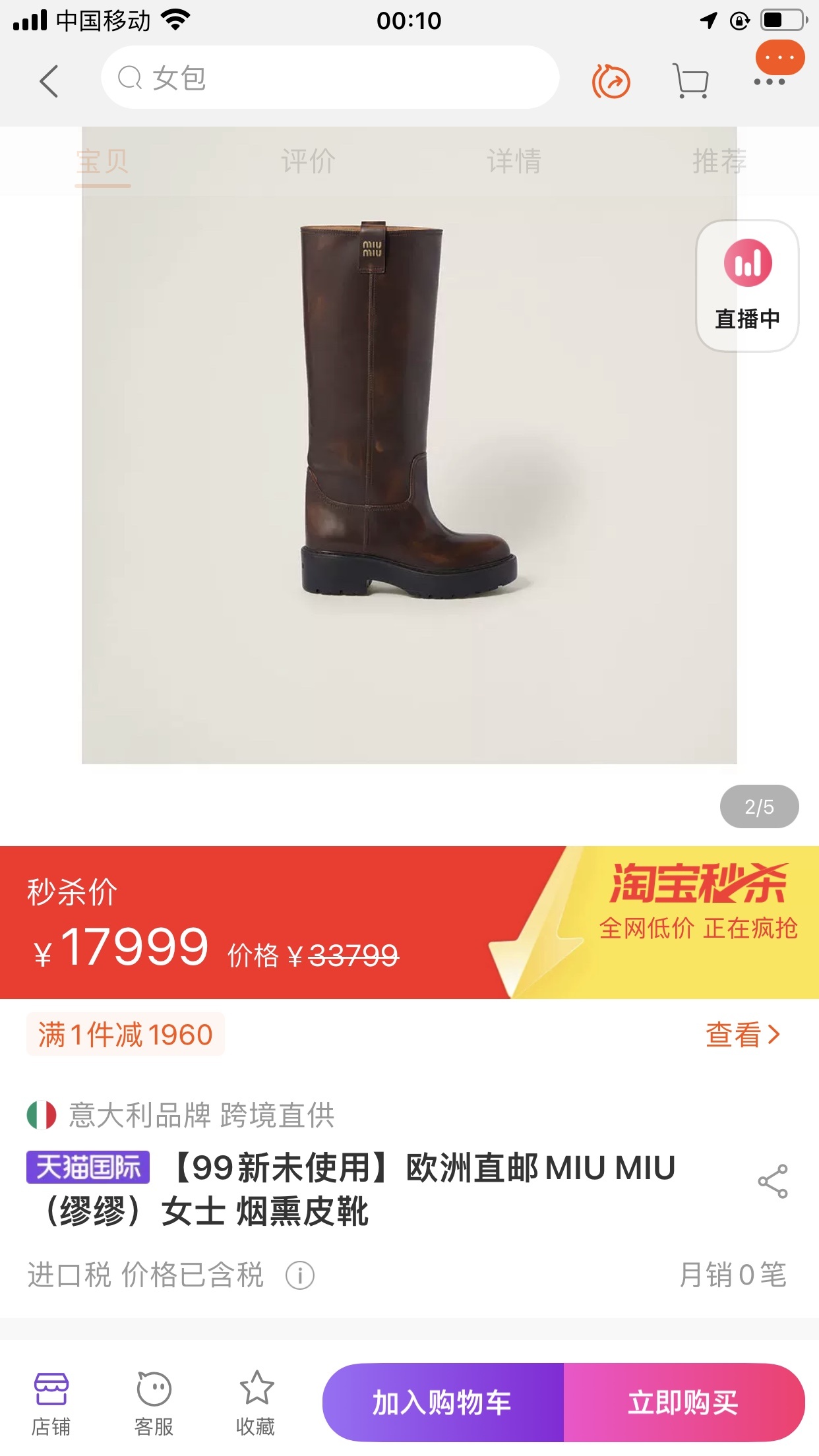Open the boot product image
The height and width of the screenshot is (1456, 819).
click(409, 462)
